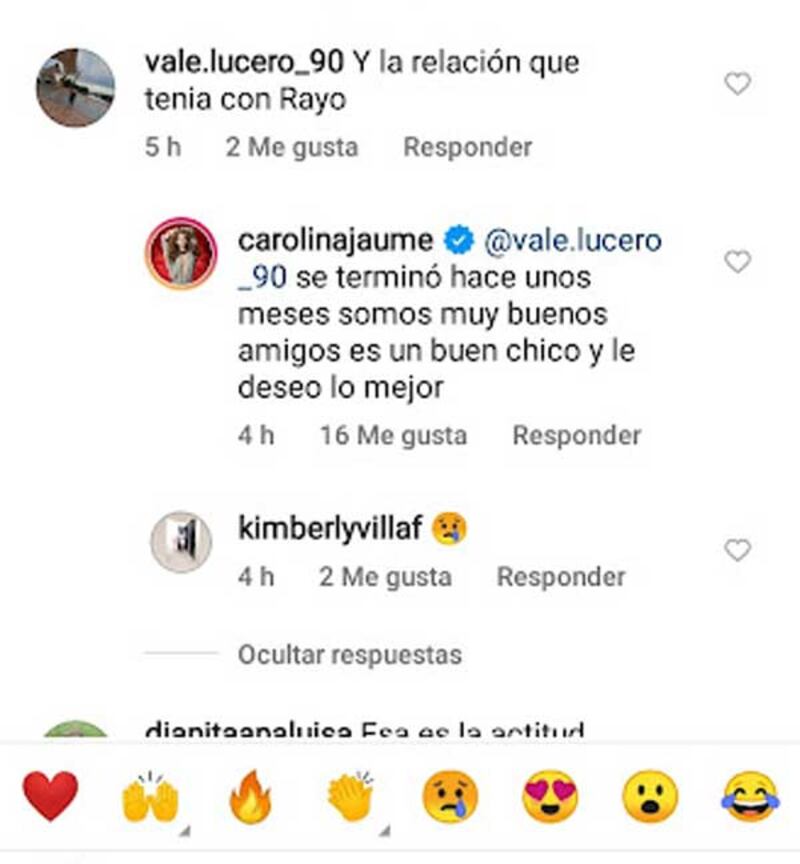The height and width of the screenshot is (864, 800).
Task: Reply to vale.lucero_90's comment
Action: [467, 147]
